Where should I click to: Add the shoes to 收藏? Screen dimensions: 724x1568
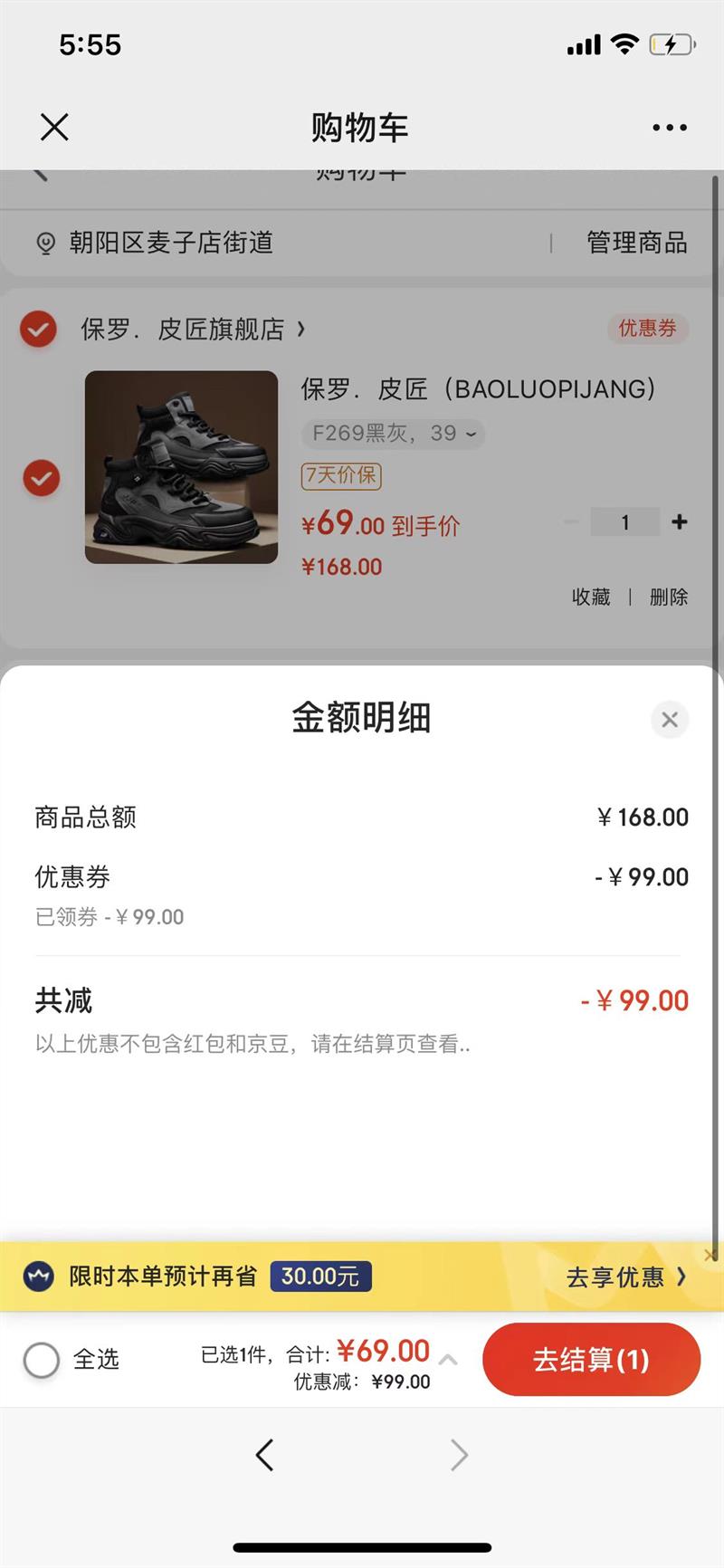(x=591, y=597)
